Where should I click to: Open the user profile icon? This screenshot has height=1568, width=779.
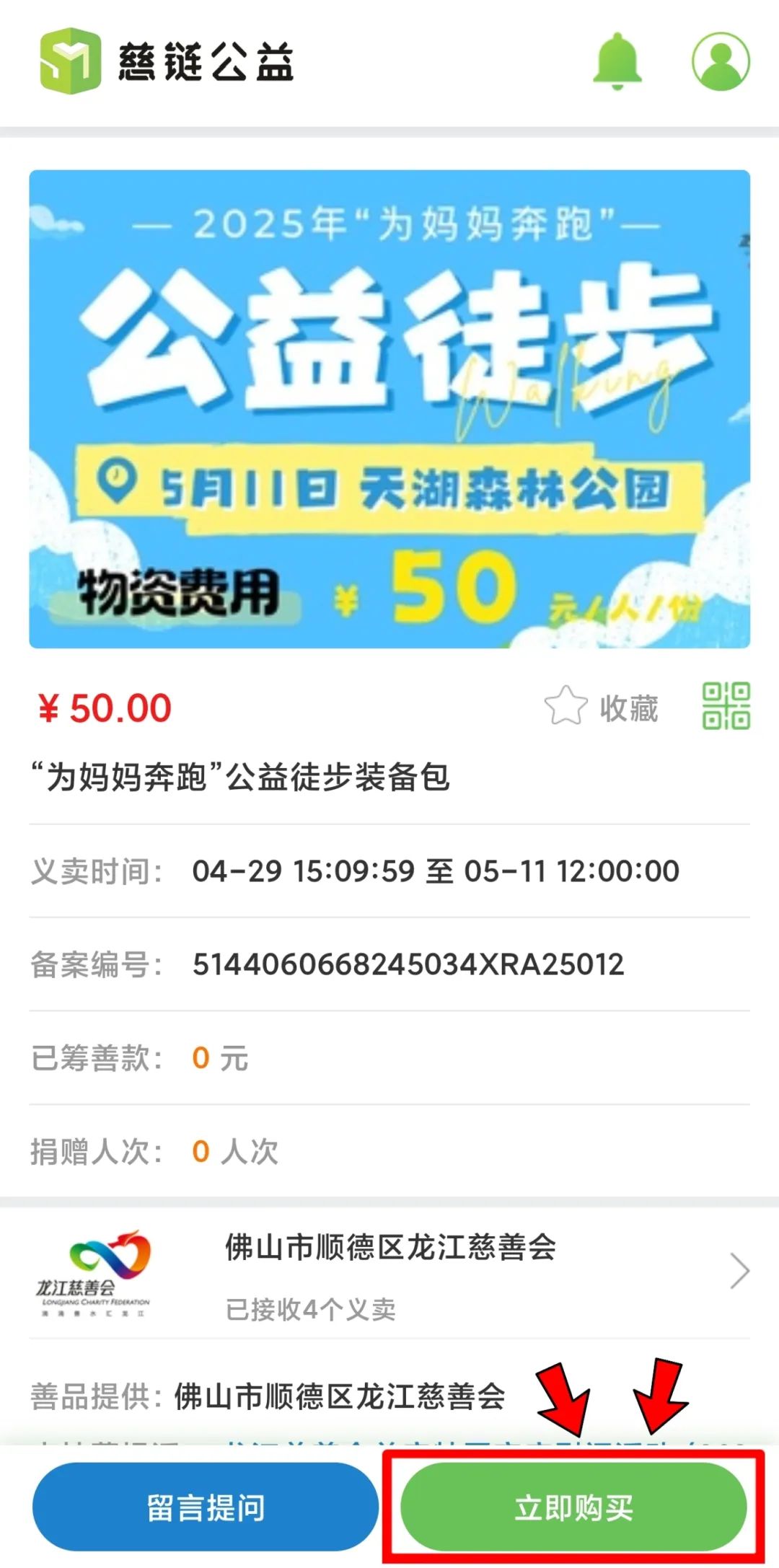(720, 61)
